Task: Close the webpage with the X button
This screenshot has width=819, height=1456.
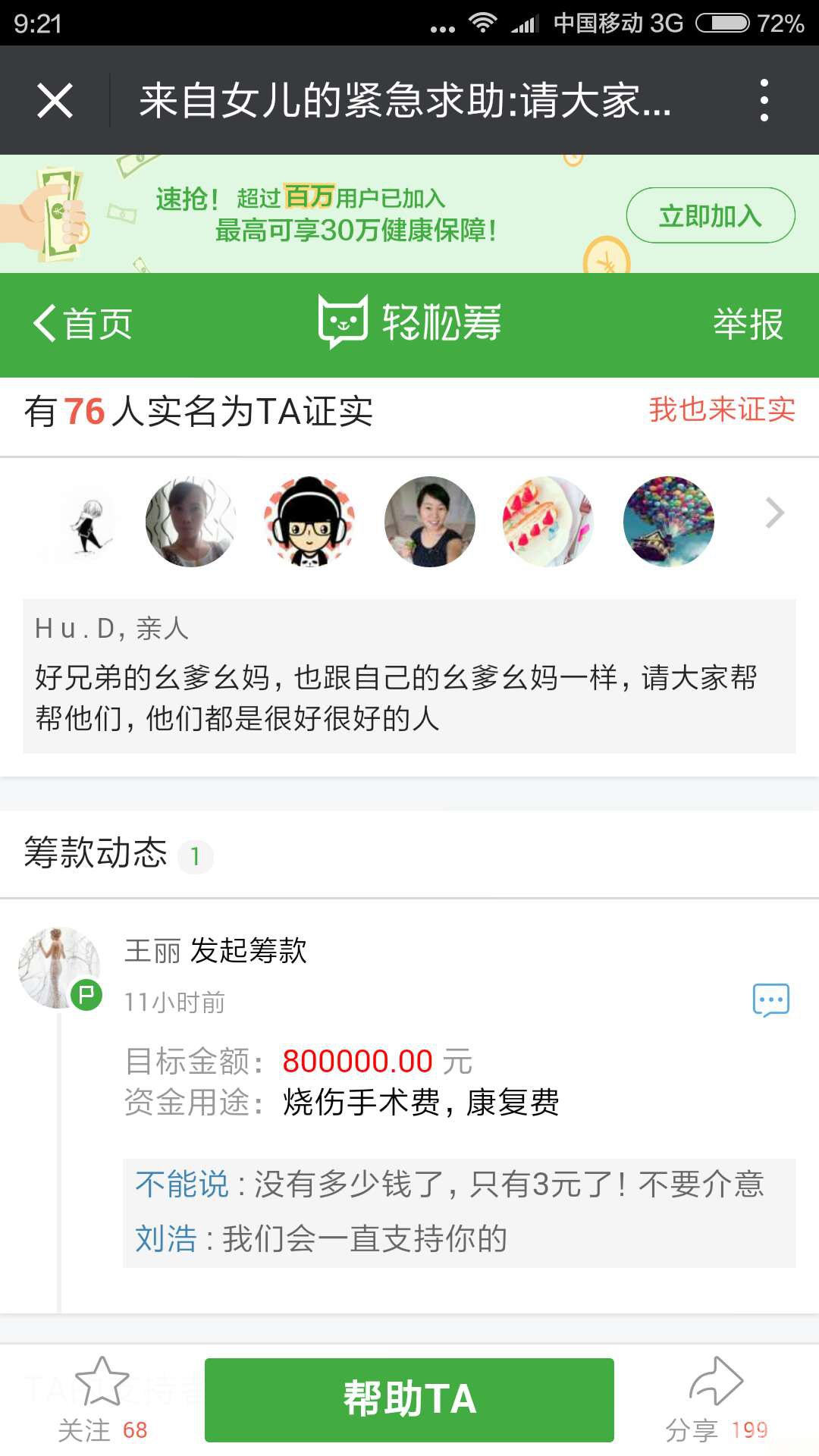Action: (x=55, y=100)
